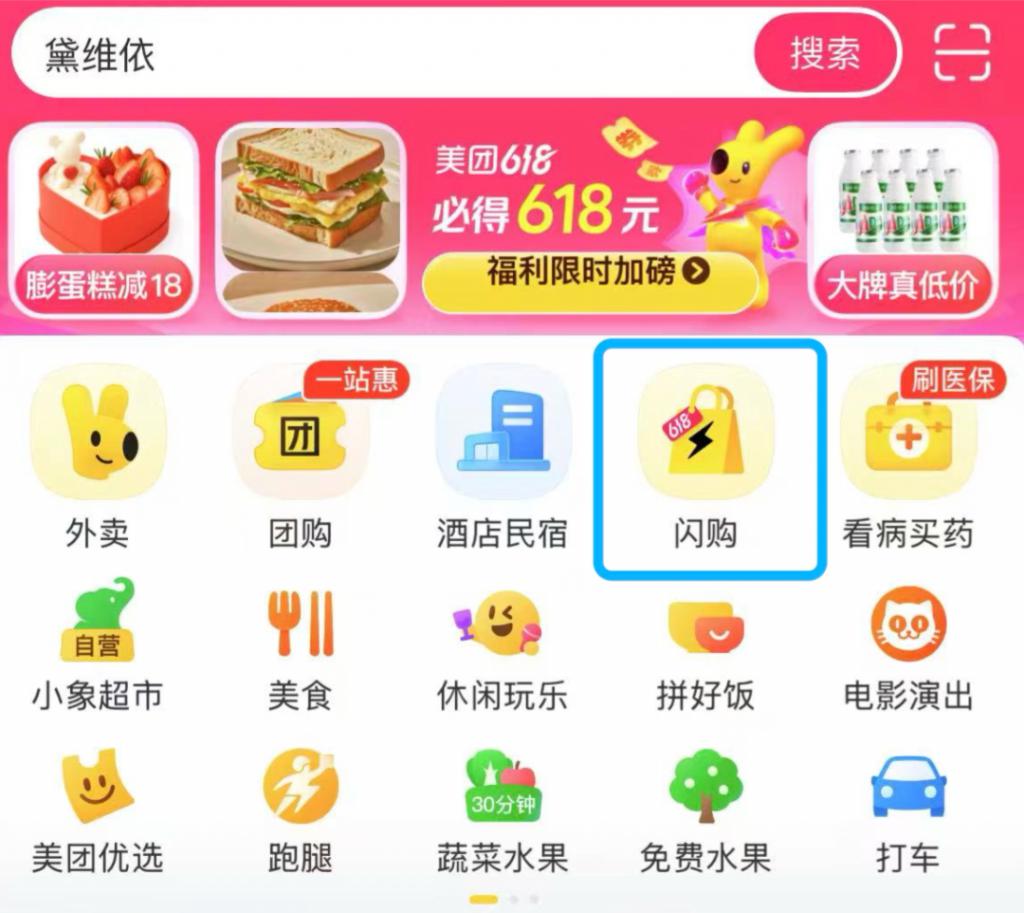
Task: Open 蔬菜水果 30分钟 delivery
Action: click(x=502, y=810)
